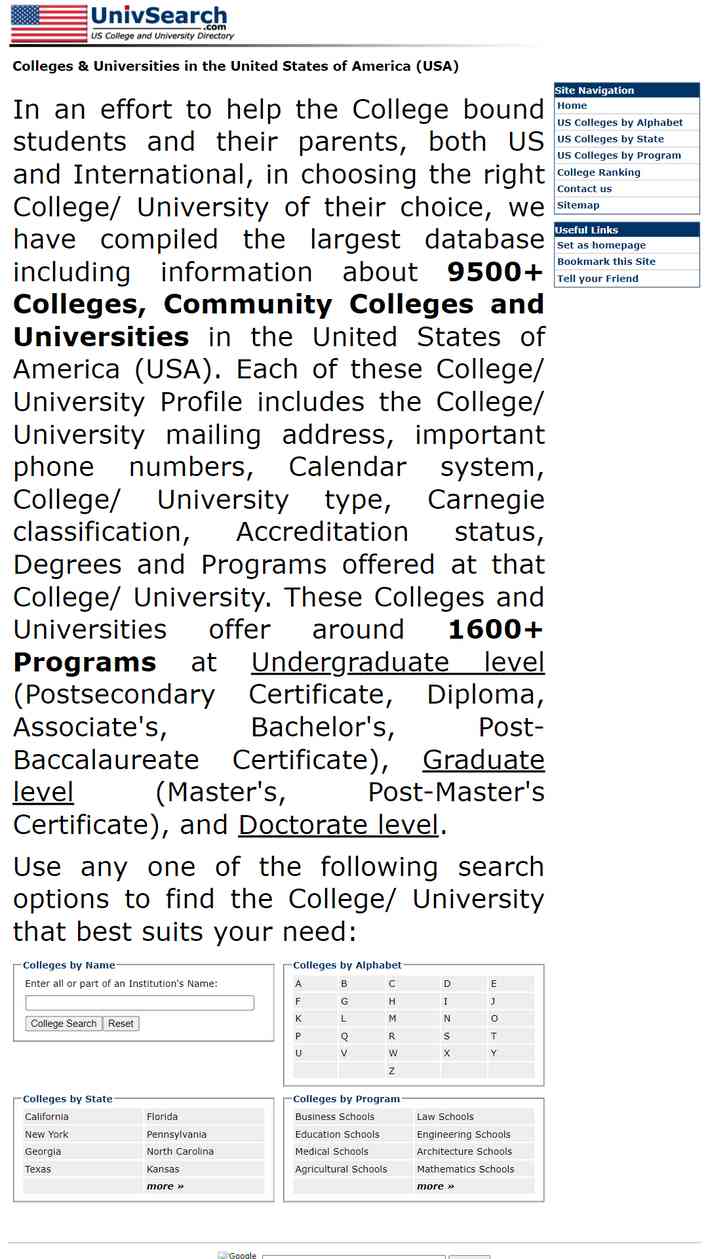
Task: Tap Tell your Friend link
Action: click(597, 279)
